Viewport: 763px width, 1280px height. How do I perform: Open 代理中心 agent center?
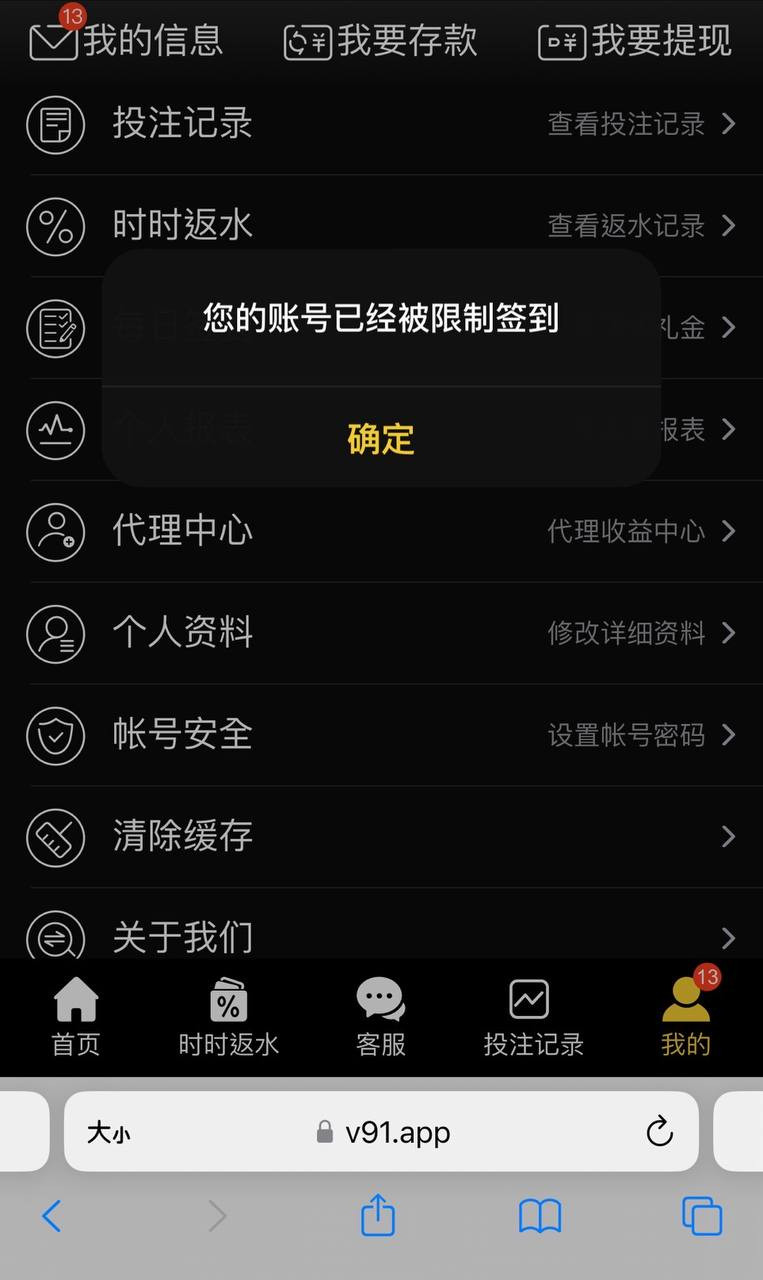click(x=381, y=531)
